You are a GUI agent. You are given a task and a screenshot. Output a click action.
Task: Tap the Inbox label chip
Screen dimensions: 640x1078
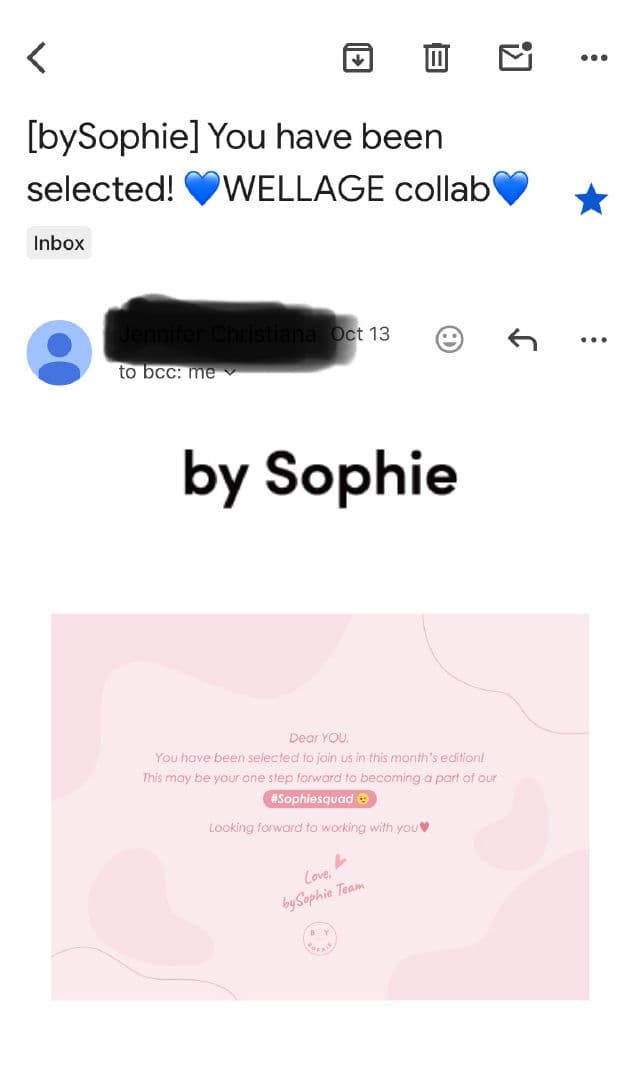point(59,243)
